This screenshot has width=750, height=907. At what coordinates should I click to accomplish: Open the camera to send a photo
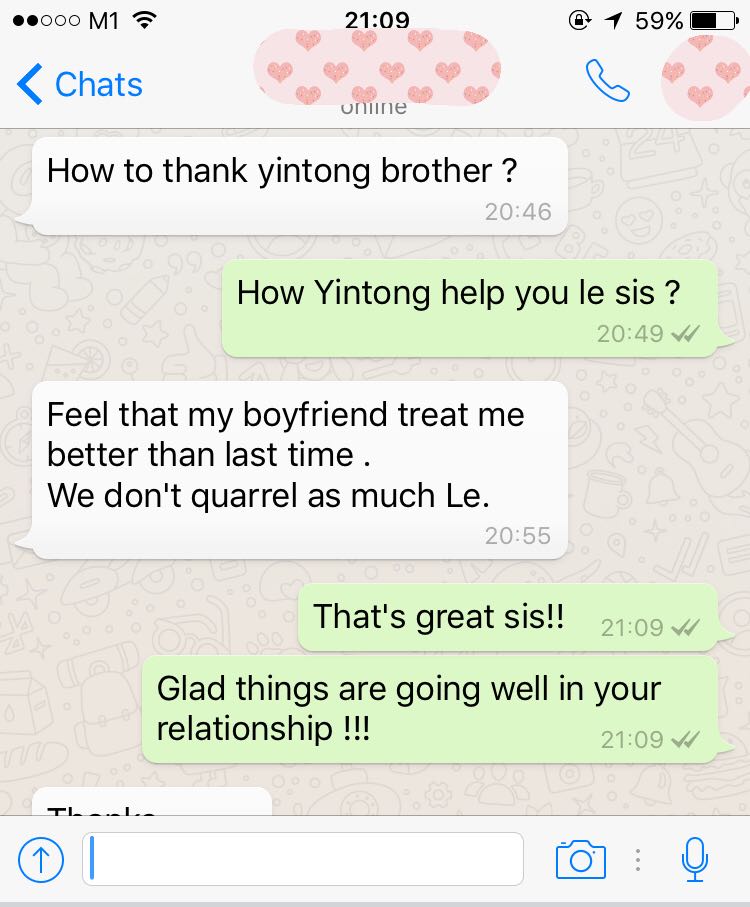click(x=581, y=859)
